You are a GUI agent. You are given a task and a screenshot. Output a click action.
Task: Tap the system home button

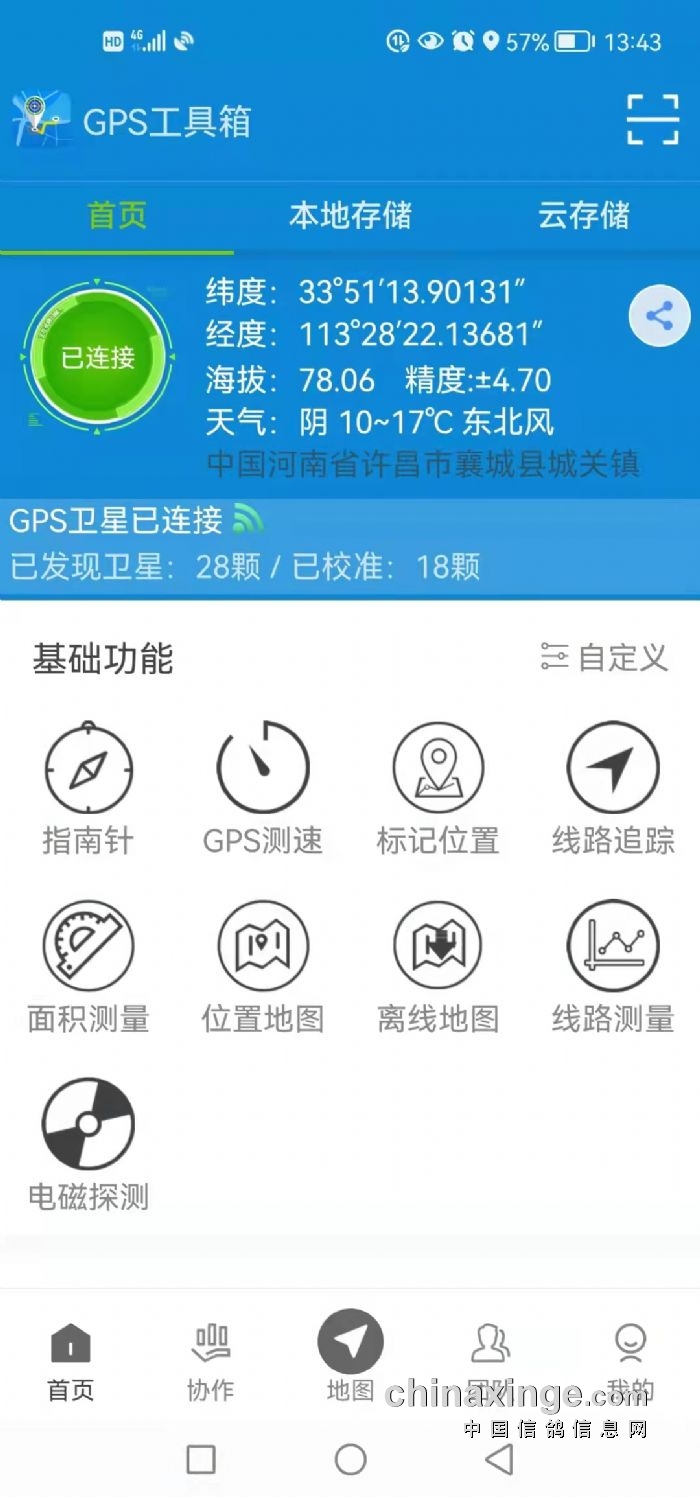coord(350,1459)
